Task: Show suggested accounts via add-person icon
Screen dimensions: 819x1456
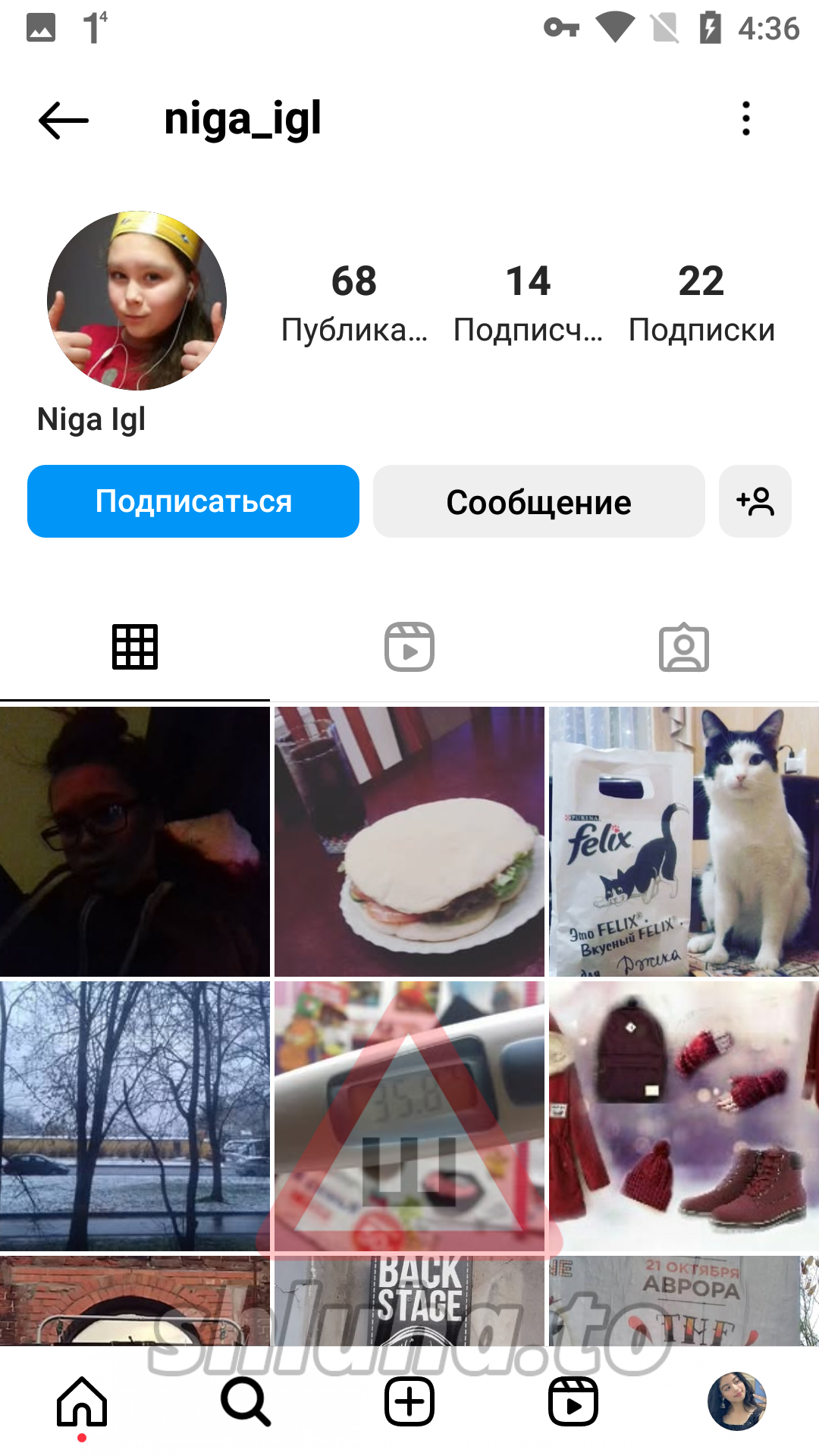Action: (755, 501)
